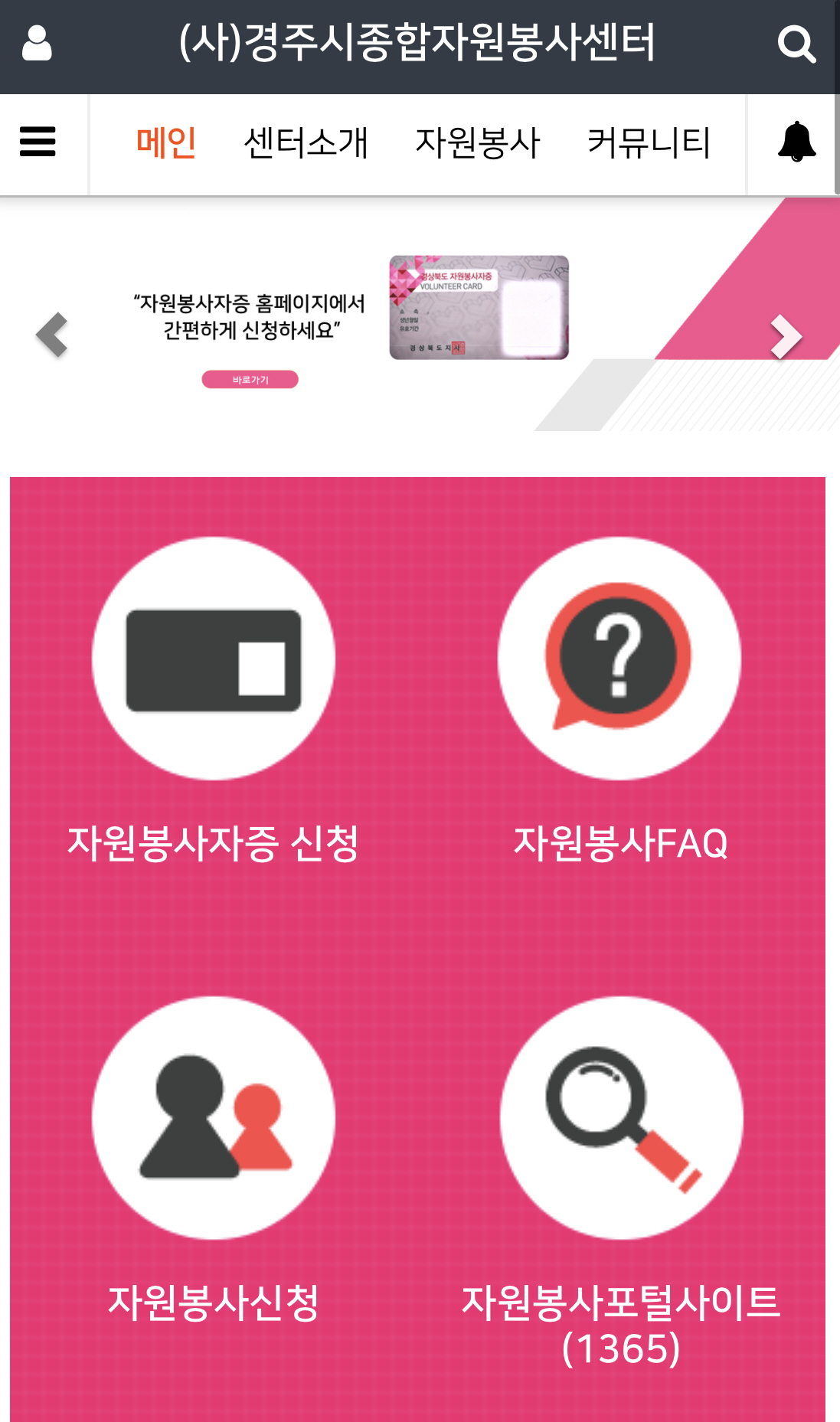Open 자원봉사신청
This screenshot has height=1422, width=840.
[213, 1160]
